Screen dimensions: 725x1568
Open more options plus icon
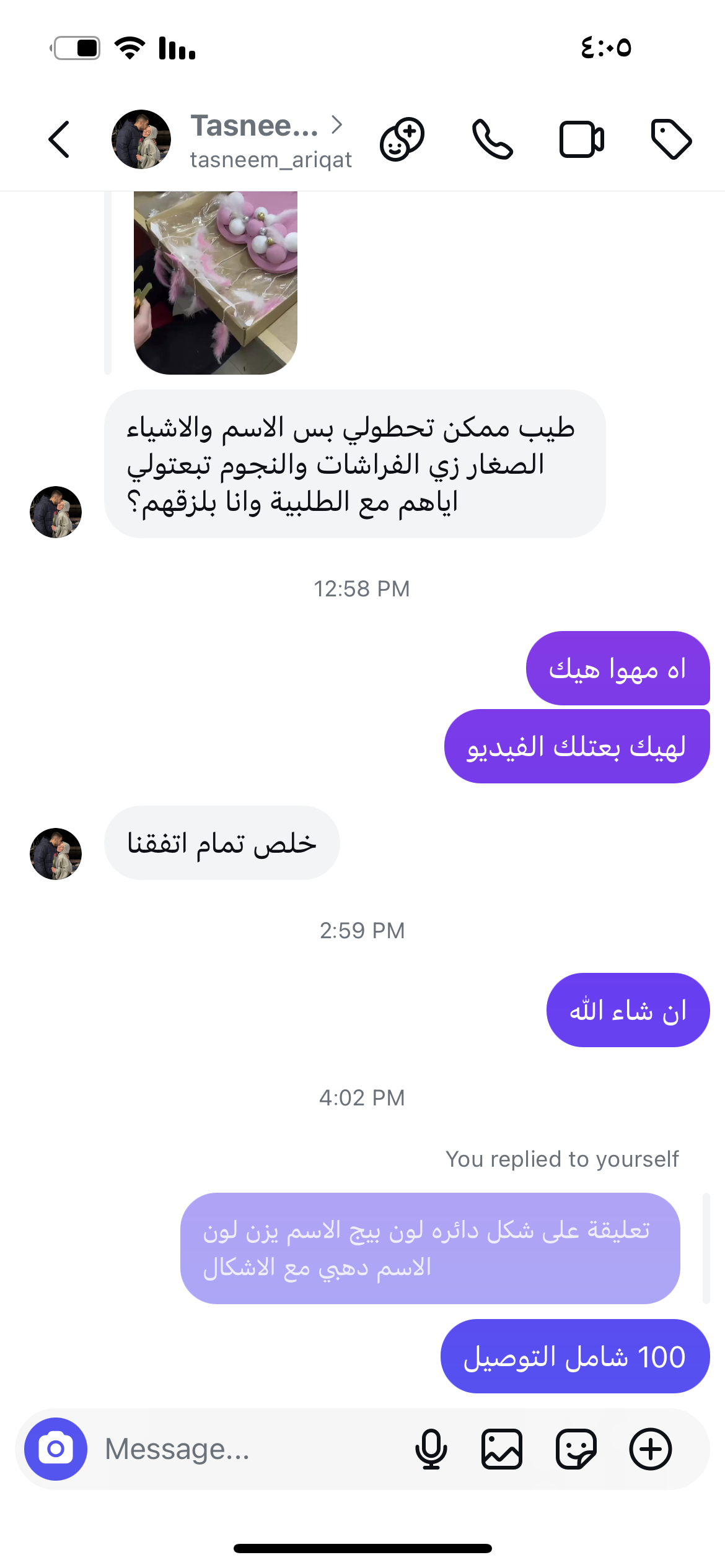pyautogui.click(x=650, y=1448)
